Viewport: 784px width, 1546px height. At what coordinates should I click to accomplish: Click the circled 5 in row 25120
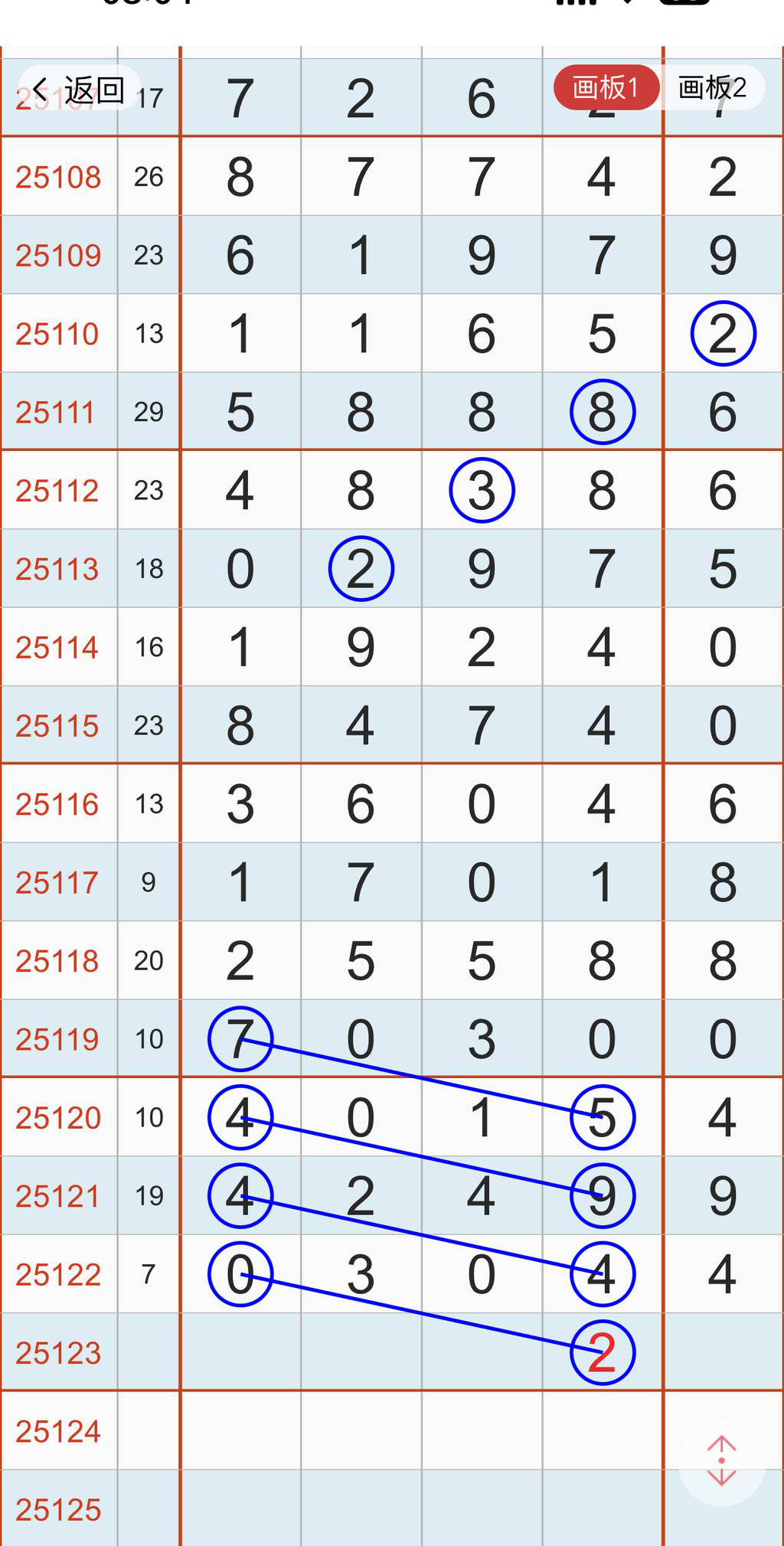click(603, 1117)
